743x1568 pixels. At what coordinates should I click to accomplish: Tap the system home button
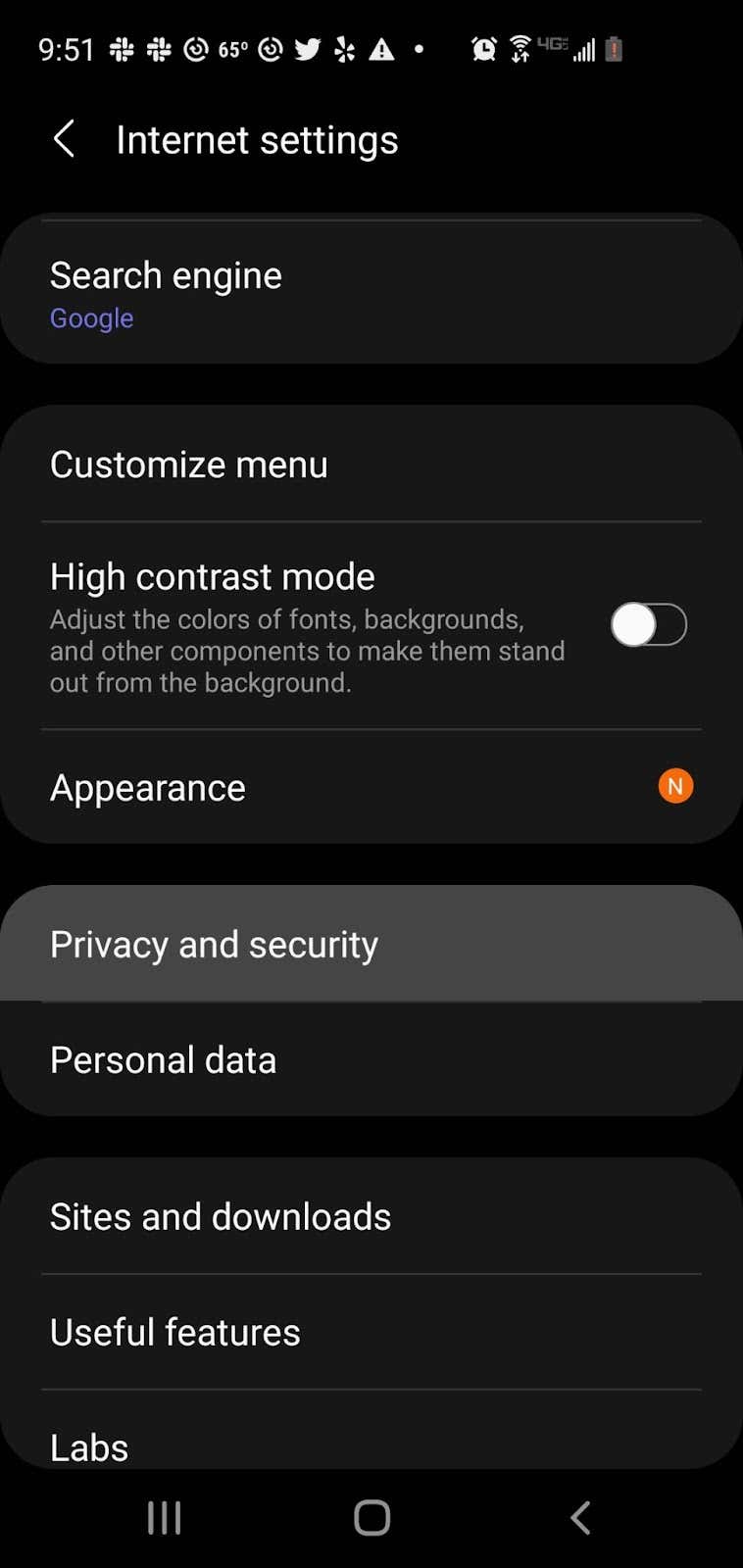click(371, 1518)
